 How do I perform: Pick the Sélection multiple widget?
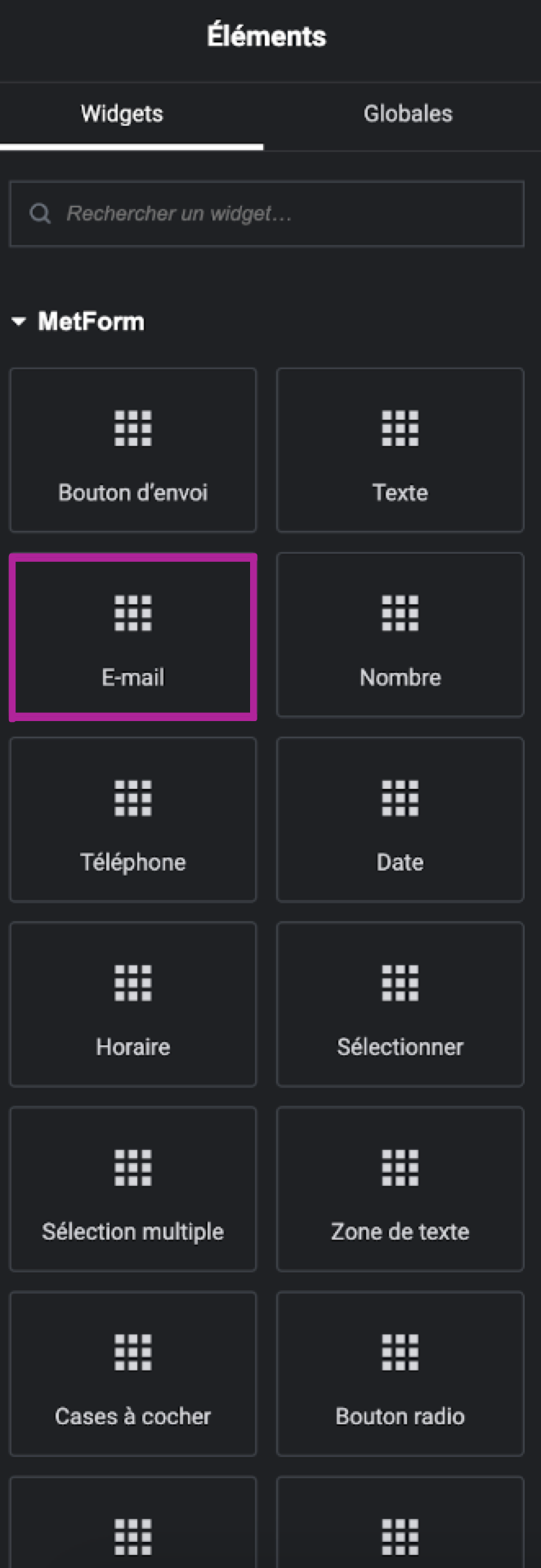[x=133, y=1188]
